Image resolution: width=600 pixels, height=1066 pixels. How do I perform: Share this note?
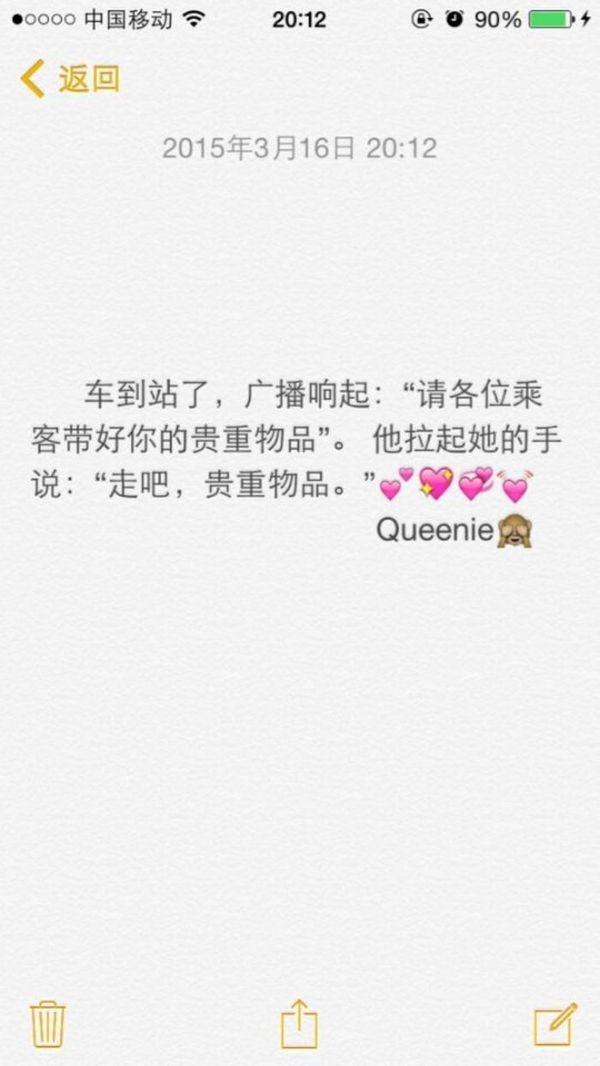coord(299,1023)
